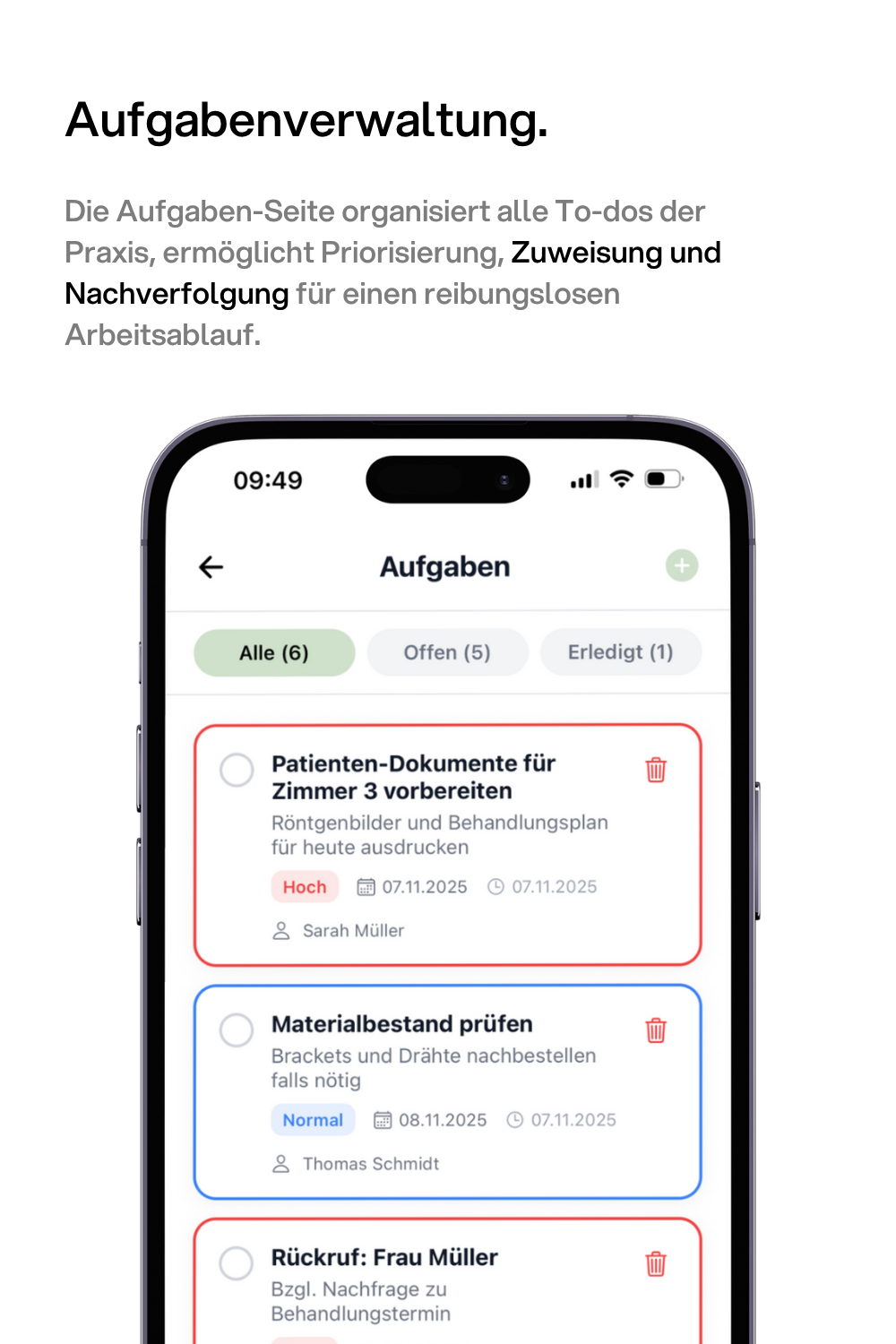Tap the back arrow in the header
This screenshot has width=896, height=1344.
(210, 566)
